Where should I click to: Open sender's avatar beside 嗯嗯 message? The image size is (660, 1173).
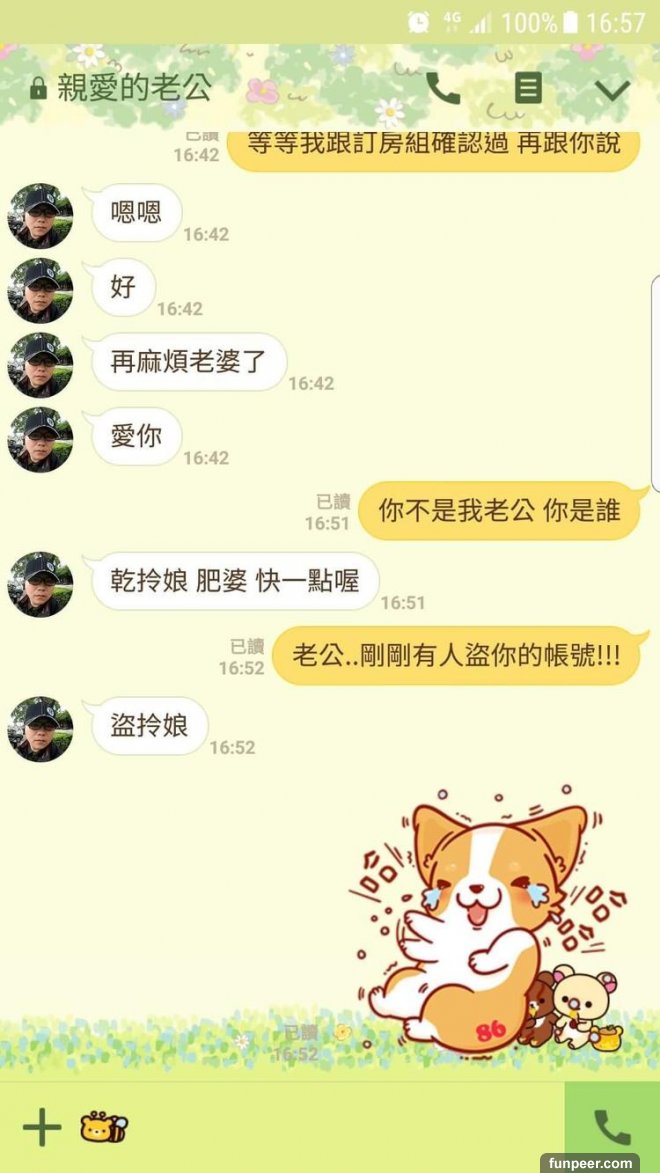click(41, 215)
